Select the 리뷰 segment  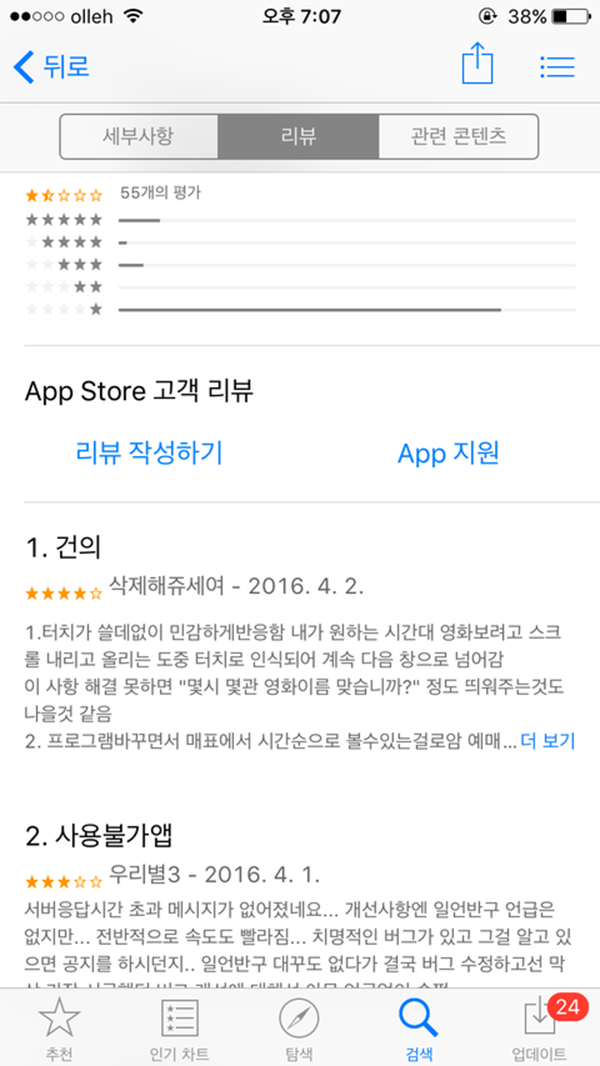tap(298, 136)
